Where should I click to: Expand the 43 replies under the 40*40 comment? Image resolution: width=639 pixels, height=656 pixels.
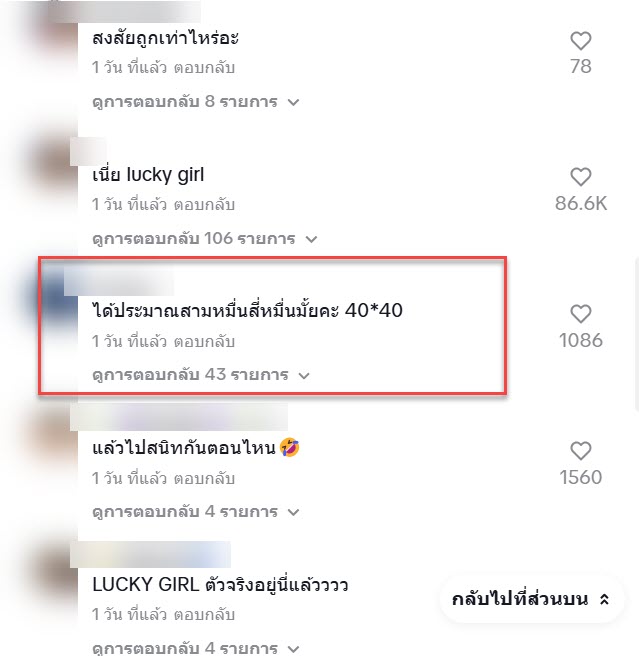[x=200, y=375]
